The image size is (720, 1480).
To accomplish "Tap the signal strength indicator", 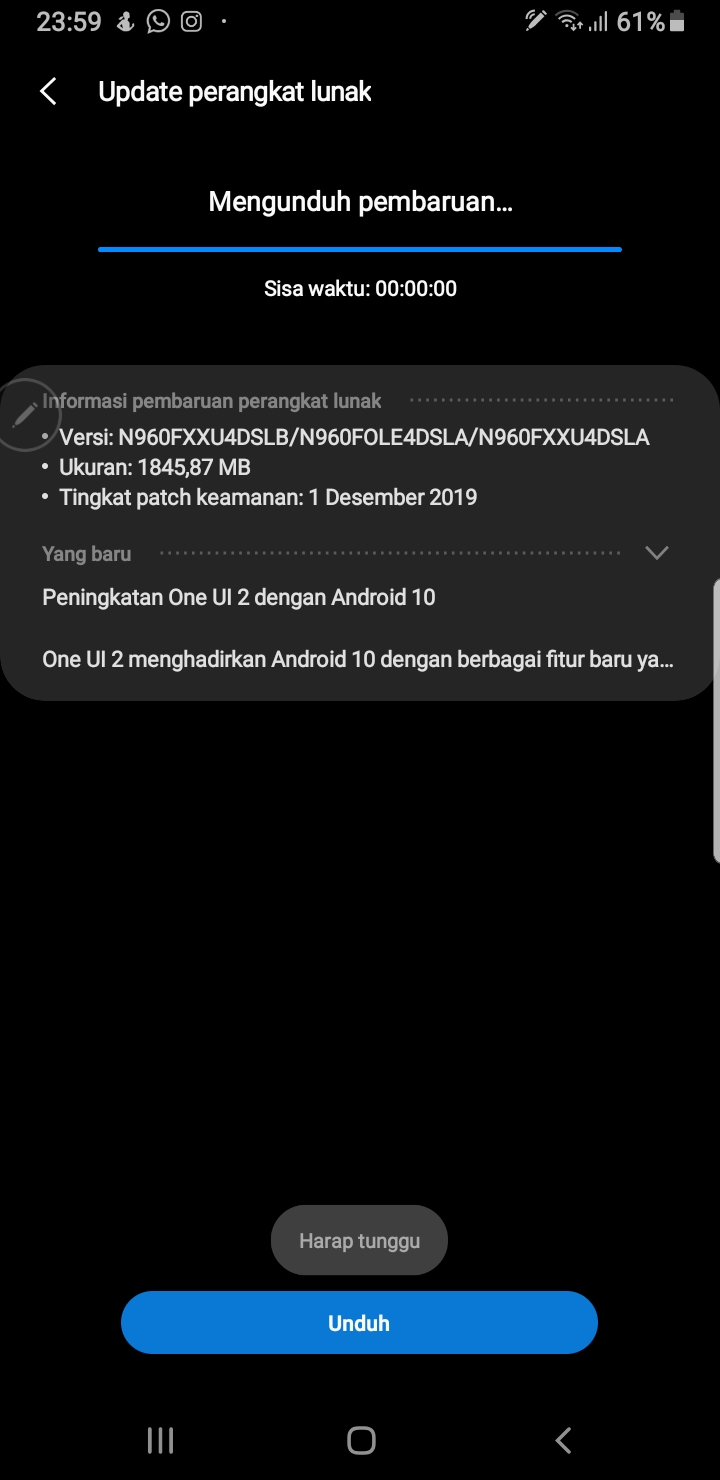I will click(600, 20).
